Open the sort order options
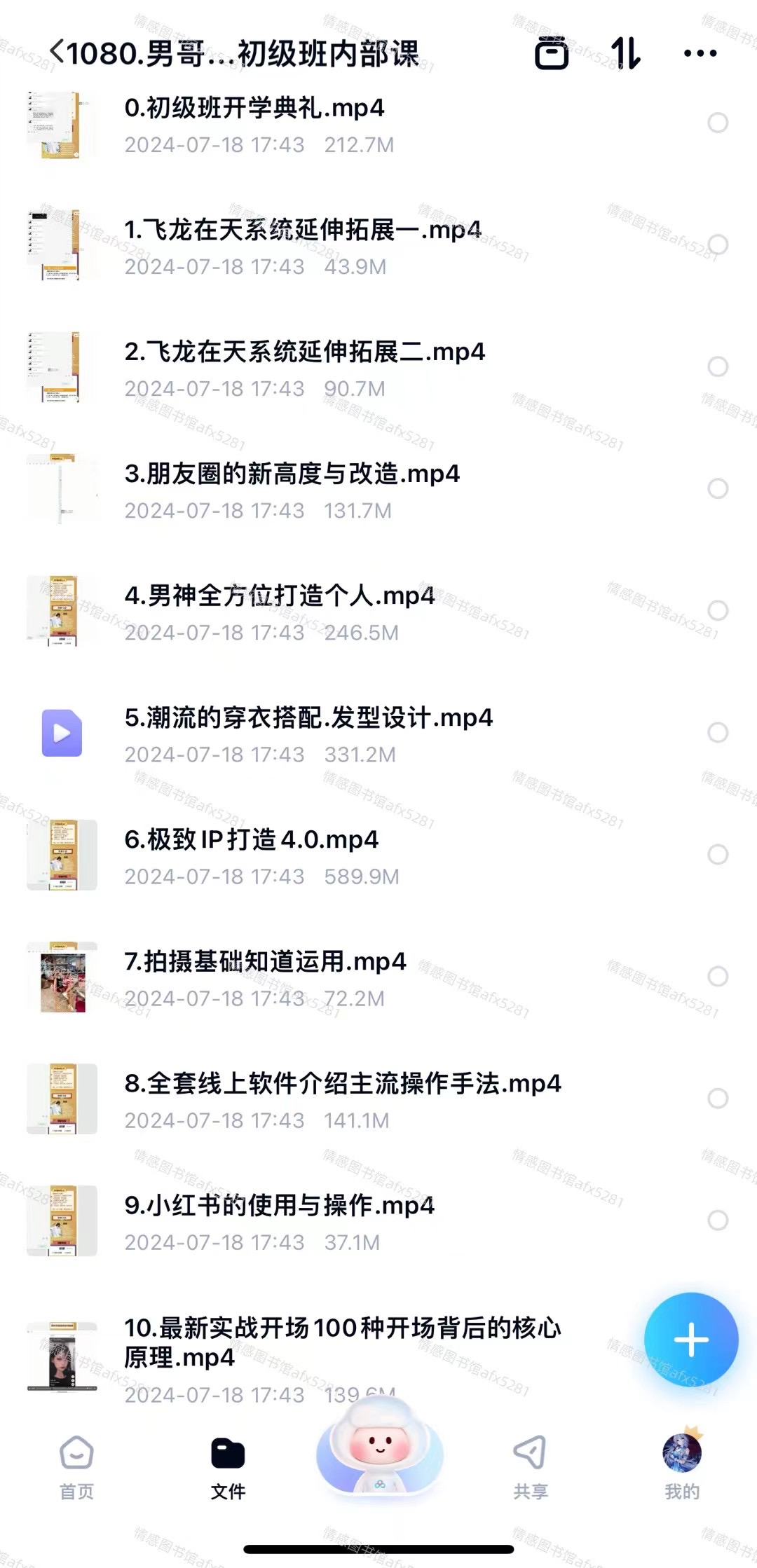Viewport: 757px width, 1568px height. [625, 53]
